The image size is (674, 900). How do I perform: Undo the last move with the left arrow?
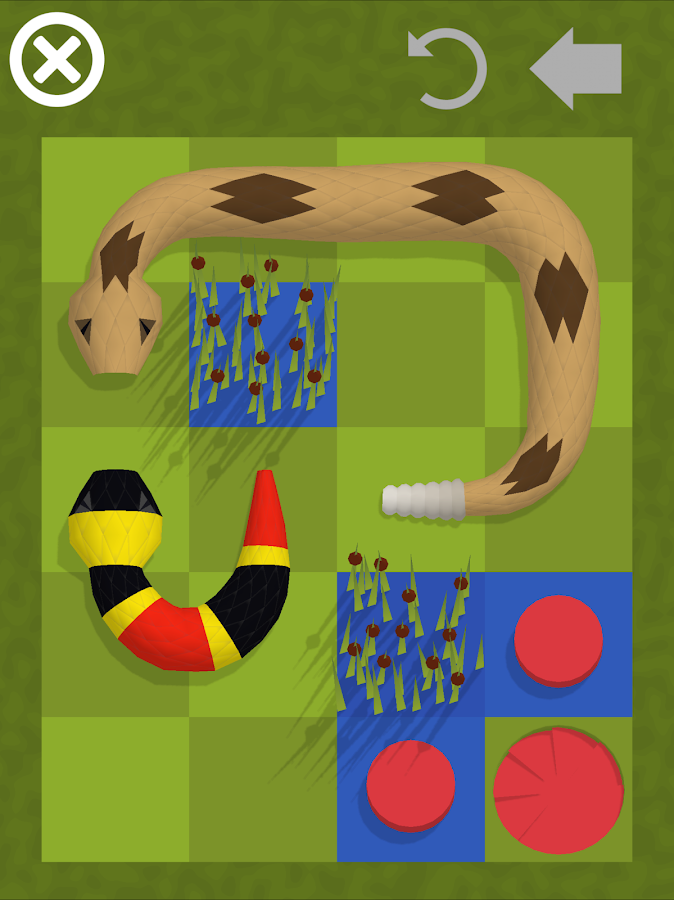pos(576,68)
